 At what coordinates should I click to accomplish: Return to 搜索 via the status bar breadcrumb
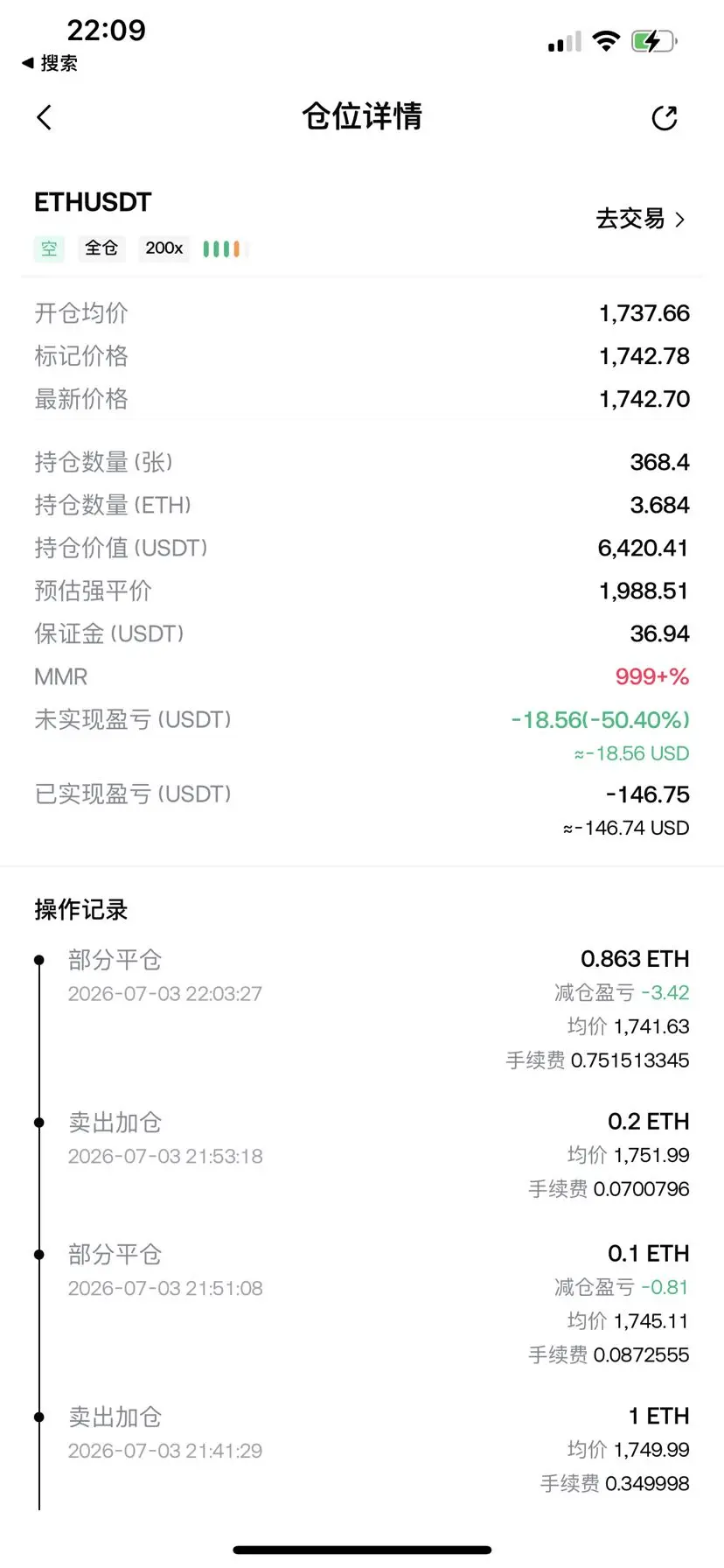pos(50,63)
